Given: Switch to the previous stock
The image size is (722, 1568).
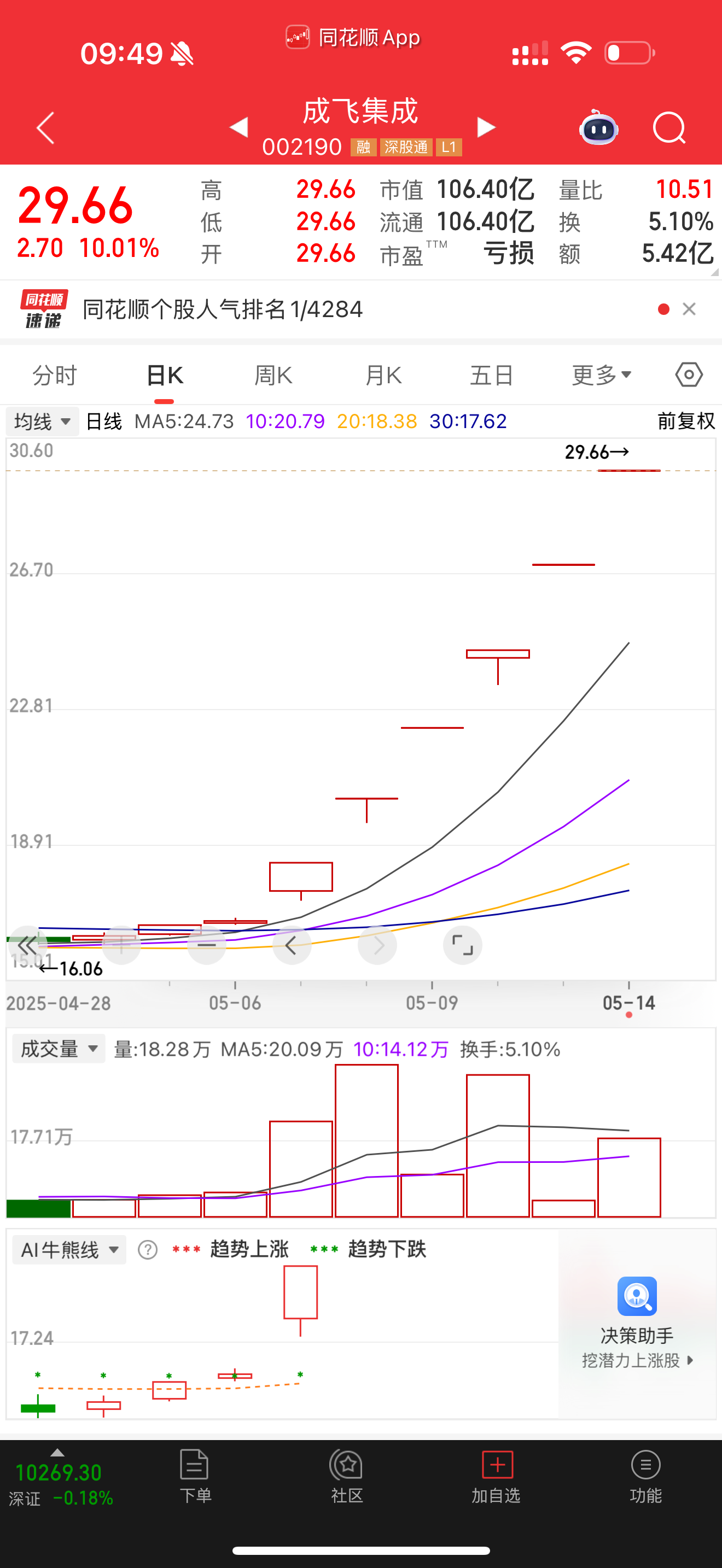Looking at the screenshot, I should click(x=238, y=127).
